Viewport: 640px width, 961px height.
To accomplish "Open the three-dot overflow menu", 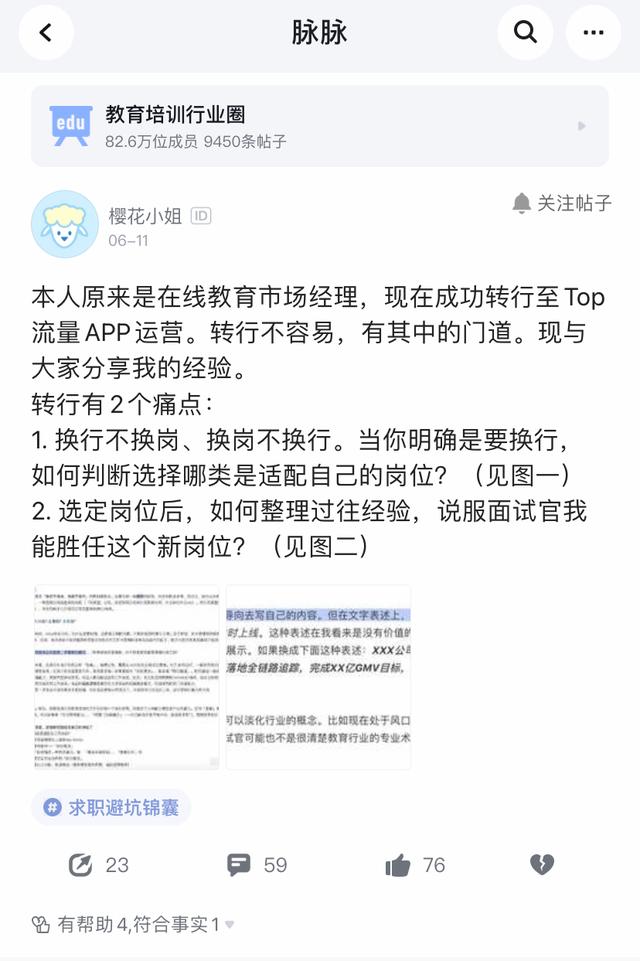I will 593,33.
